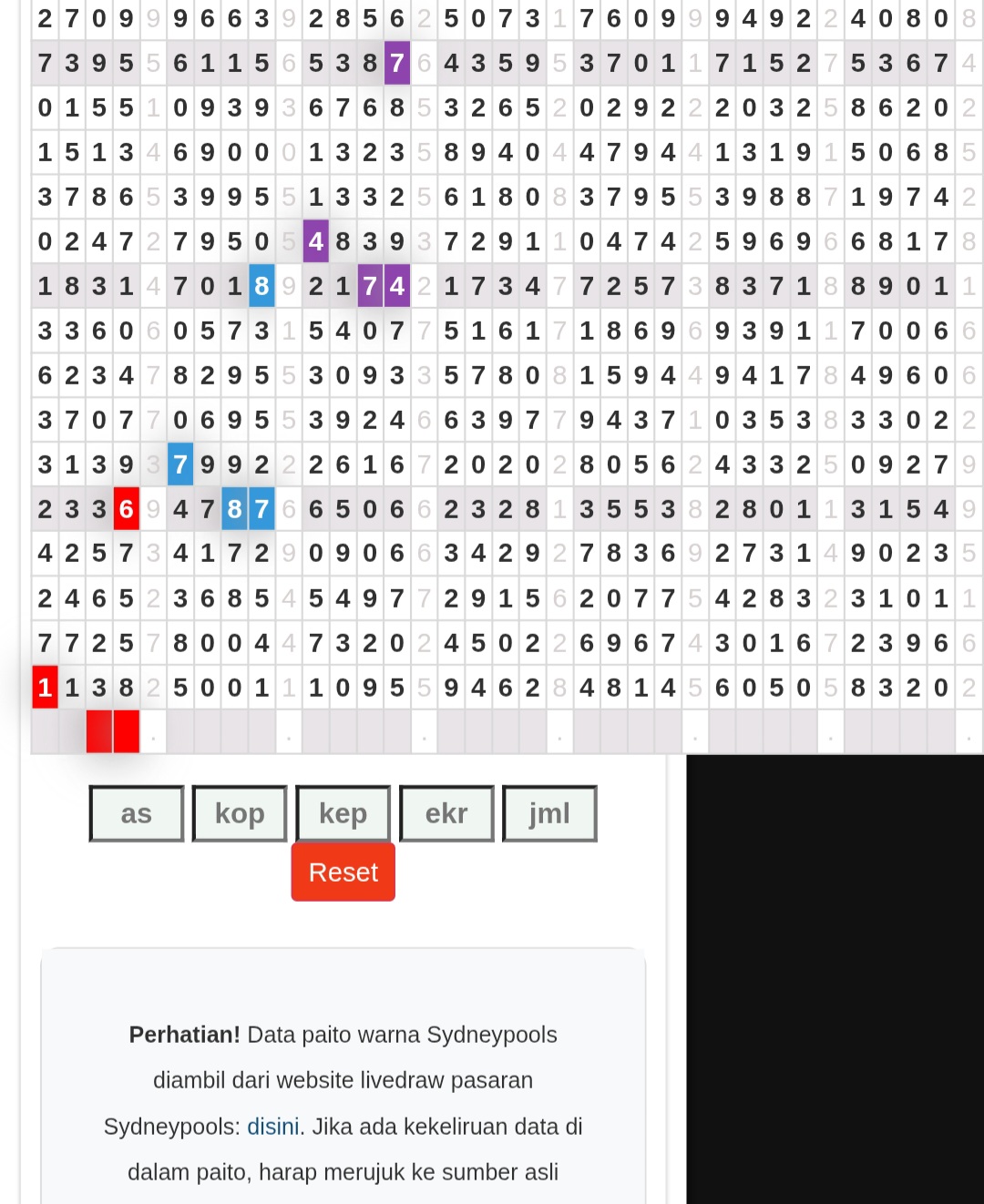The height and width of the screenshot is (1204, 984).
Task: Tap the 'ekr' button
Action: [x=446, y=813]
